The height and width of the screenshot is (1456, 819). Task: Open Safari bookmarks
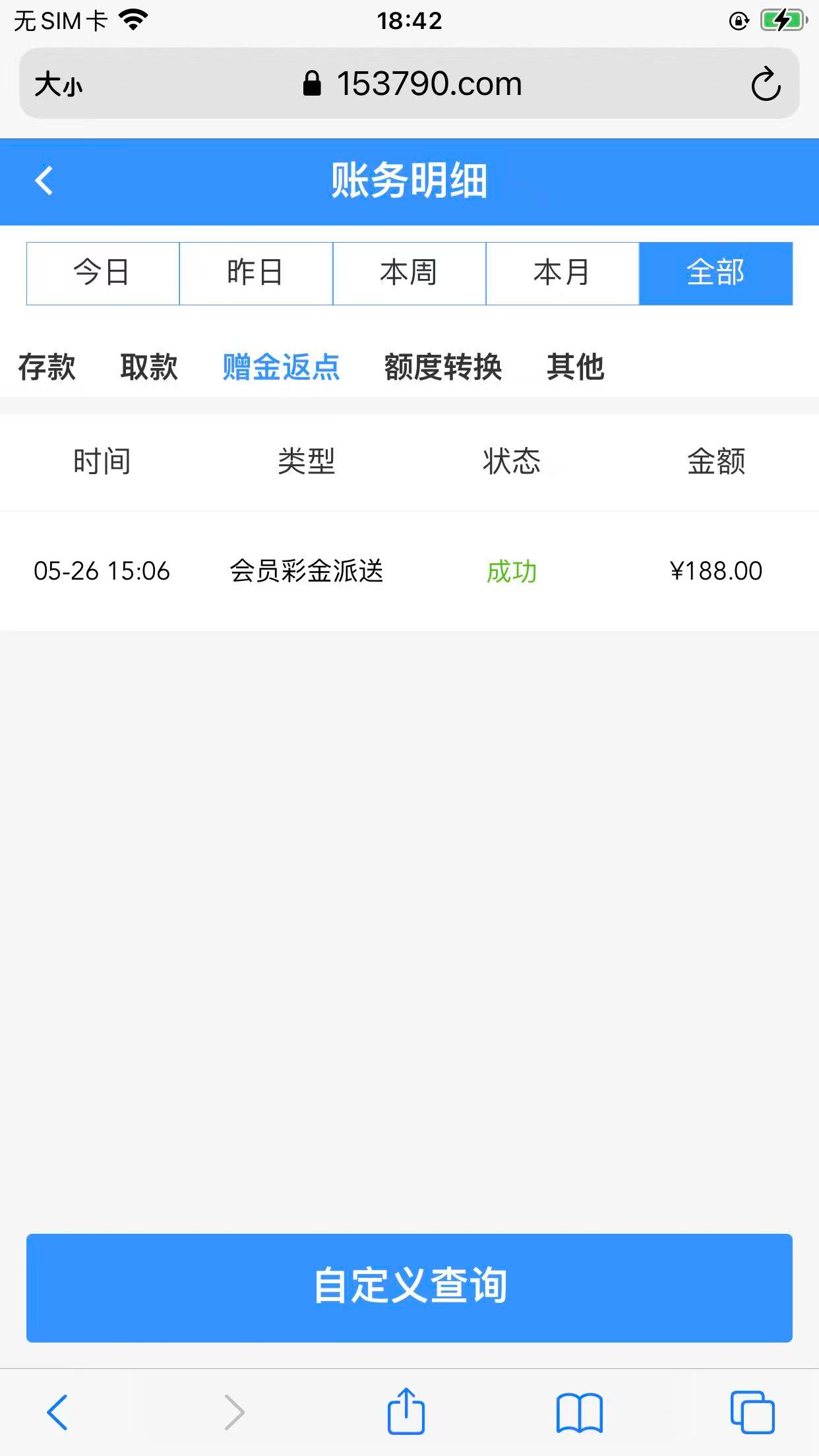point(579,1412)
